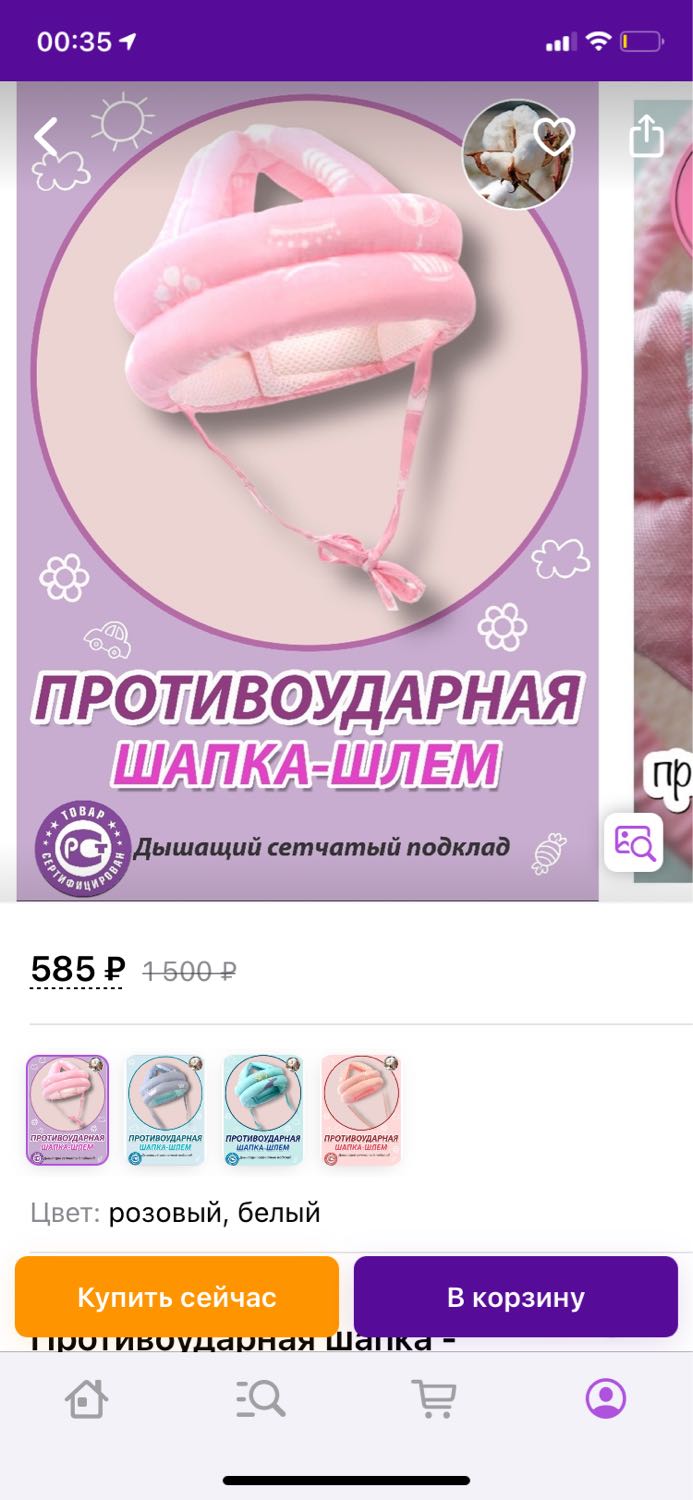Switch to the Home tab

[x=87, y=1398]
